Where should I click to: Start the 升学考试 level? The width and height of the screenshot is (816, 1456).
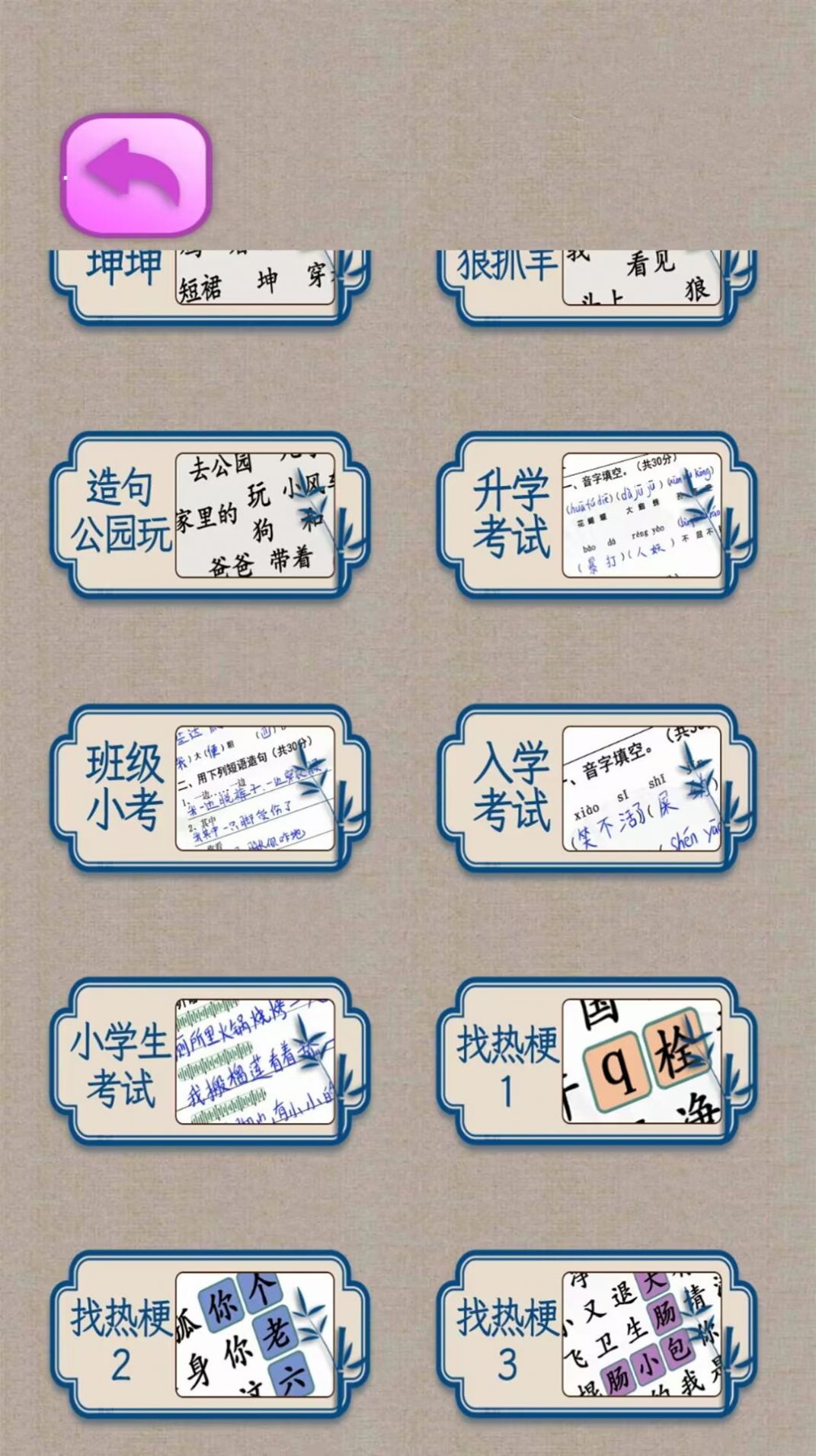(x=597, y=515)
